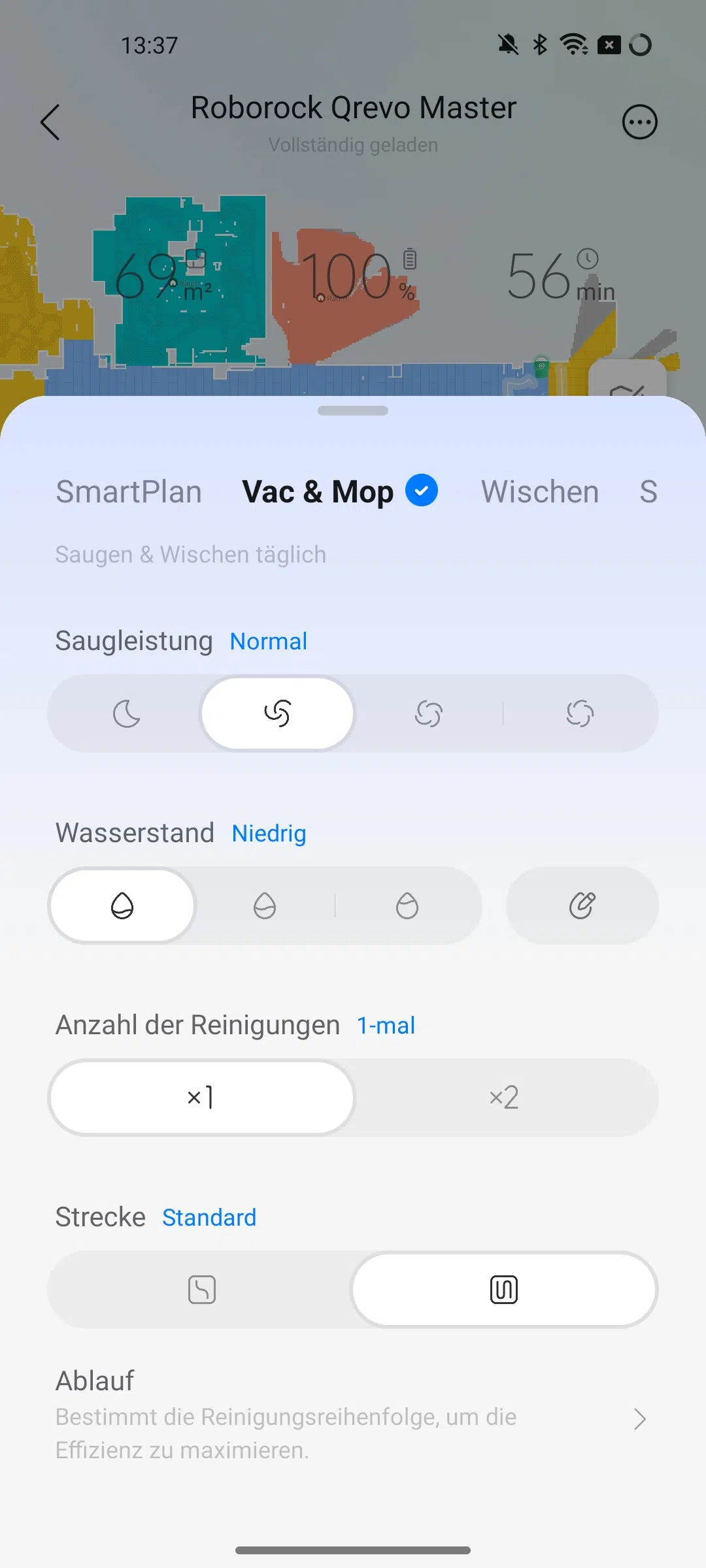Open the Wischen tab
This screenshot has width=706, height=1568.
pos(539,491)
